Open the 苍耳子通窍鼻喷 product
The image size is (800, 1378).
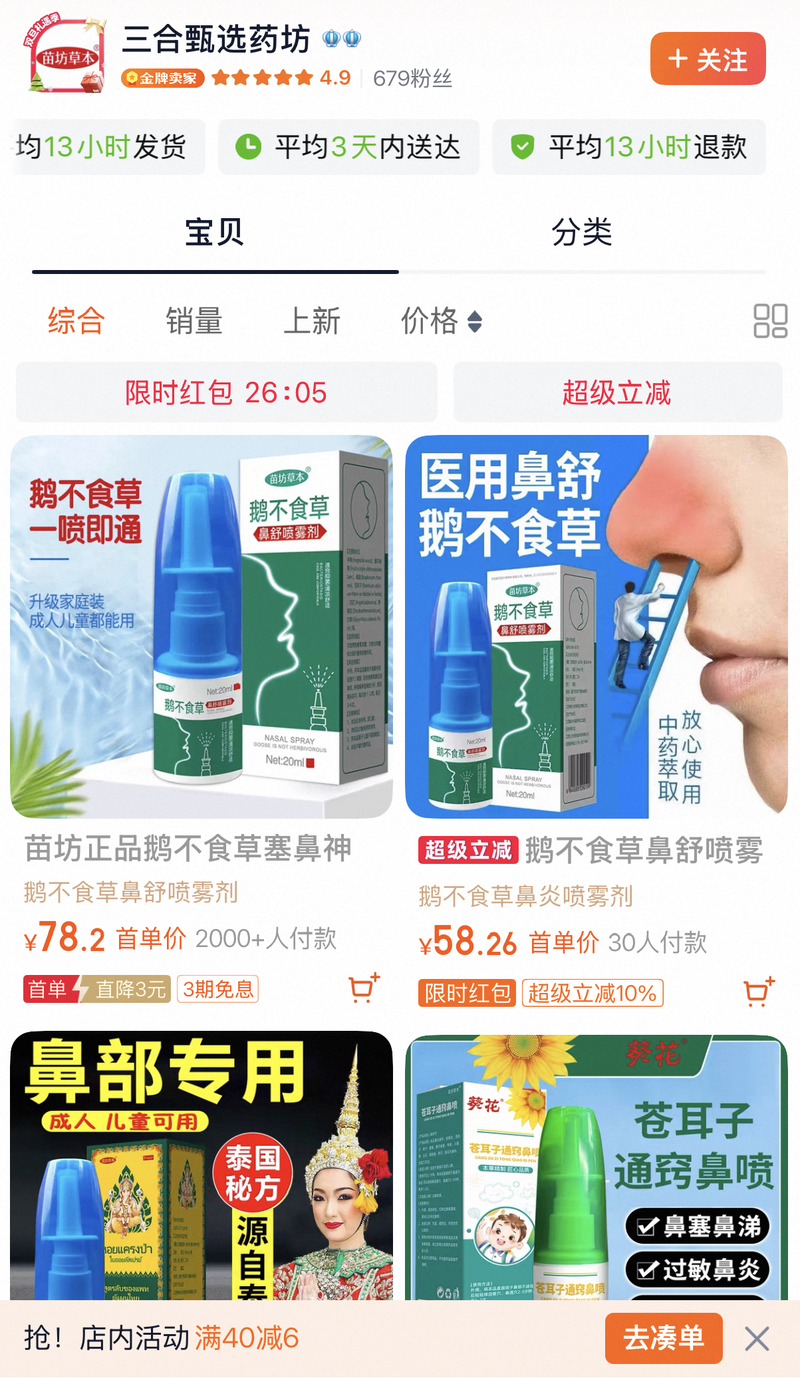(x=596, y=1165)
